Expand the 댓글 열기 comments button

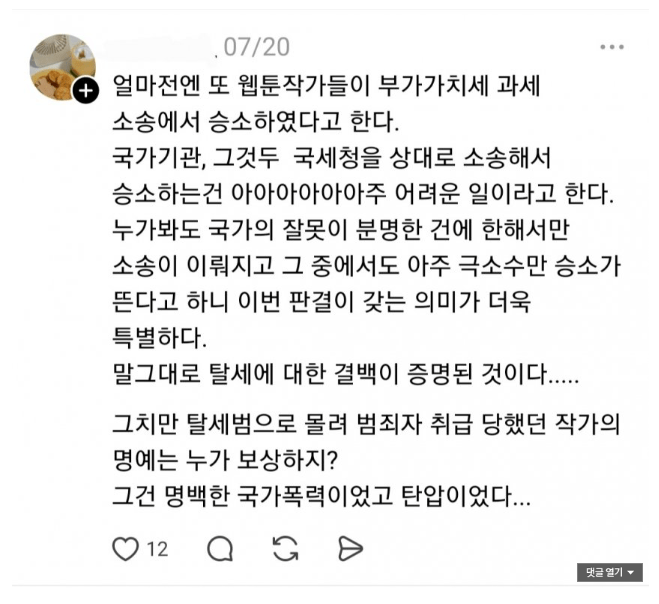tap(610, 573)
